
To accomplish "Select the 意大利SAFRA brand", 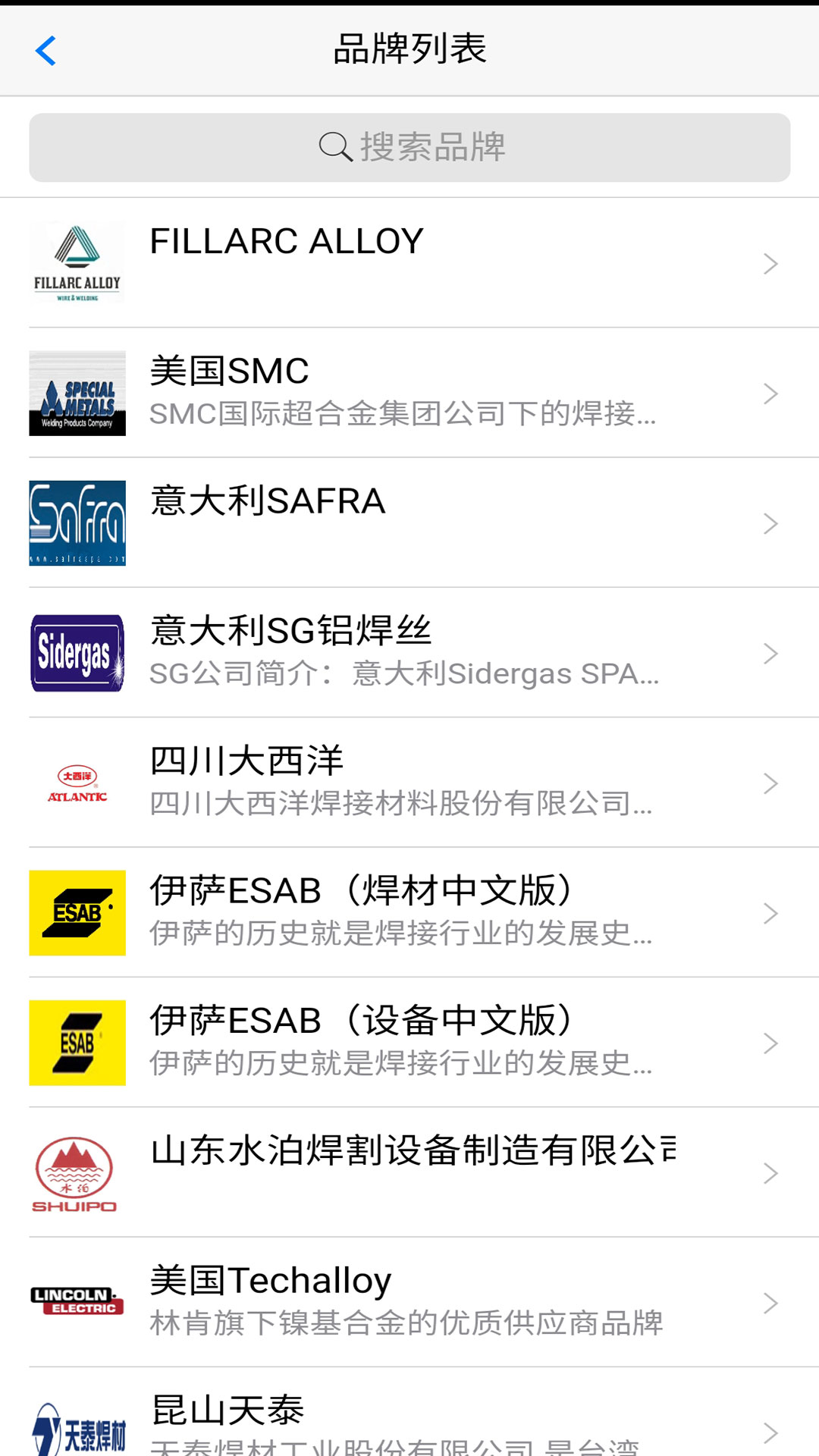I will (409, 522).
